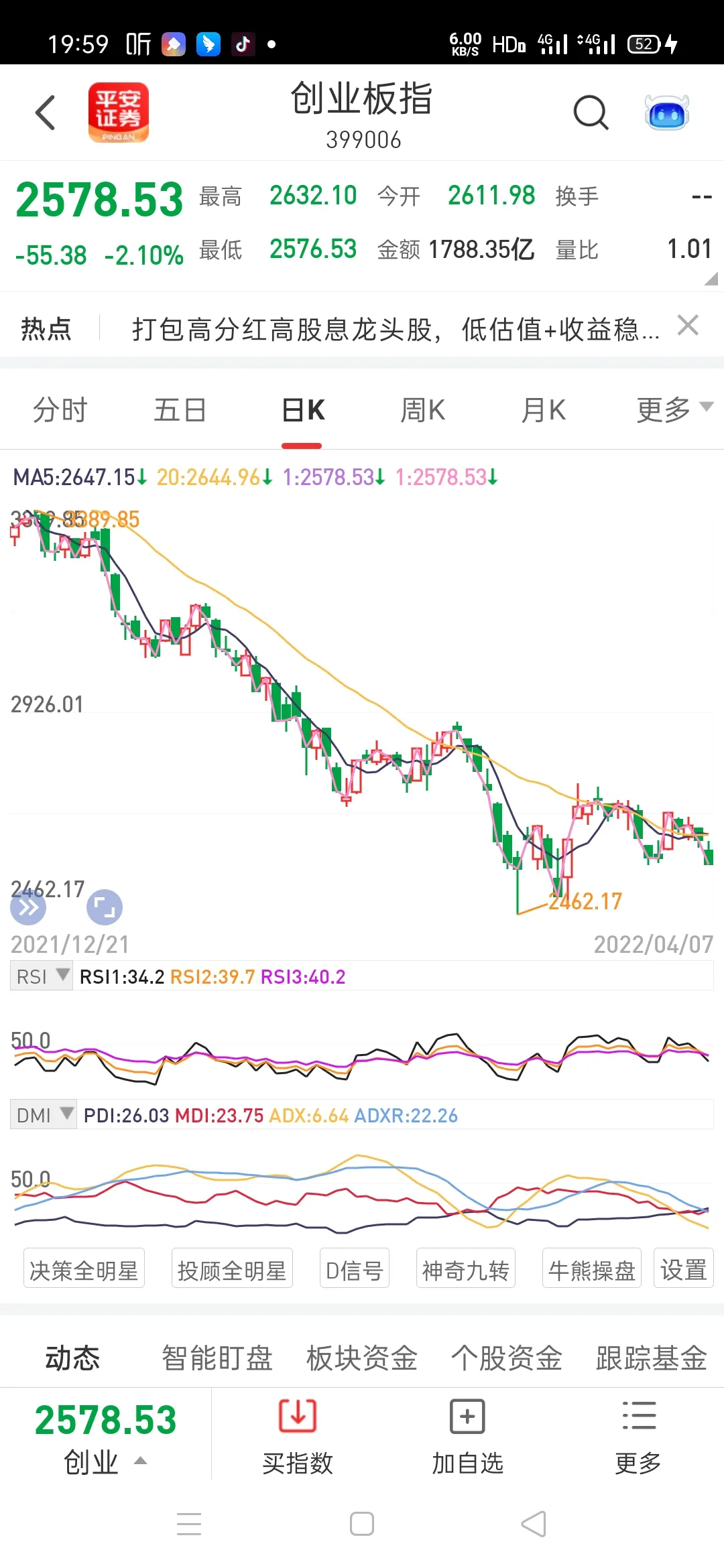Expand the 更多 chart period dropdown
The width and height of the screenshot is (724, 1568).
672,410
